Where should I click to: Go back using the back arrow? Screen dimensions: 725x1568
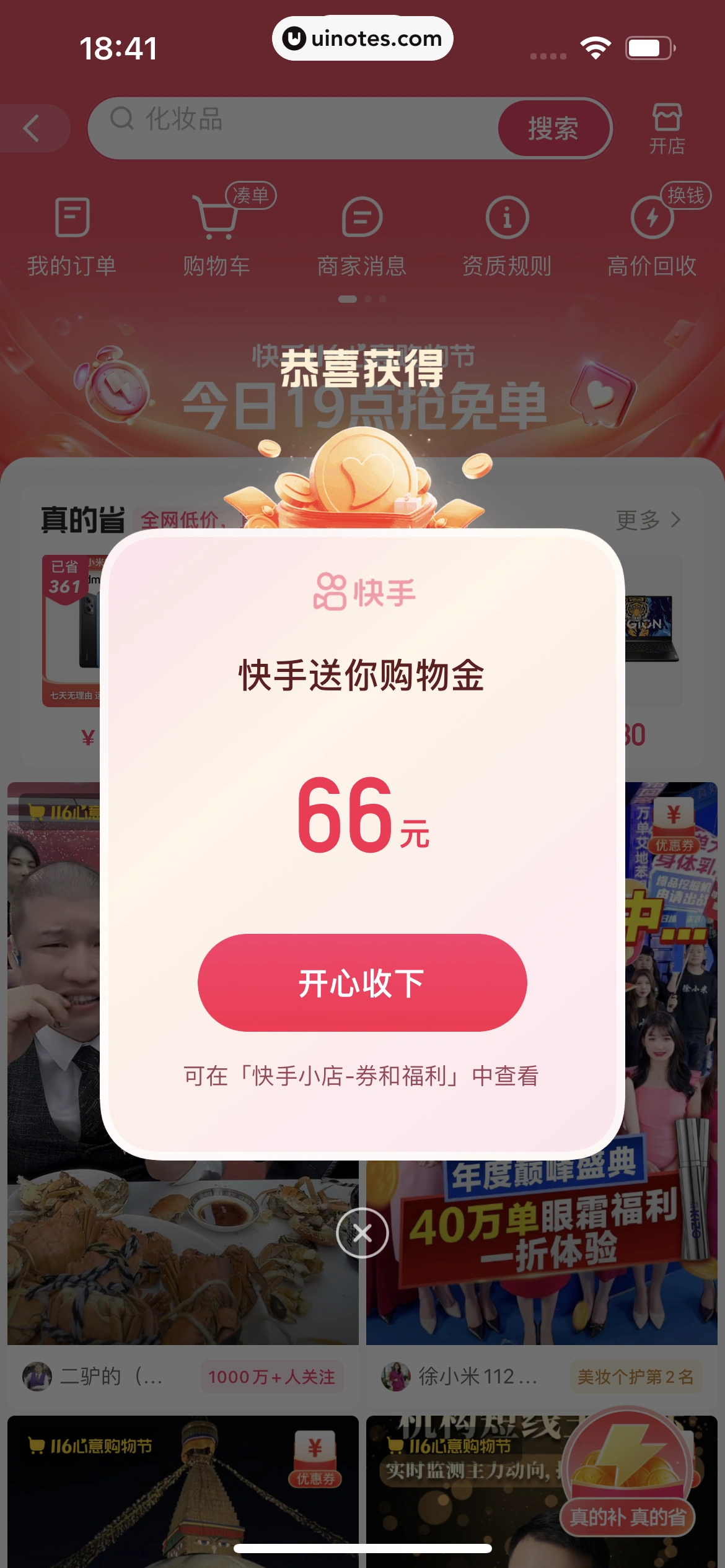coord(32,128)
